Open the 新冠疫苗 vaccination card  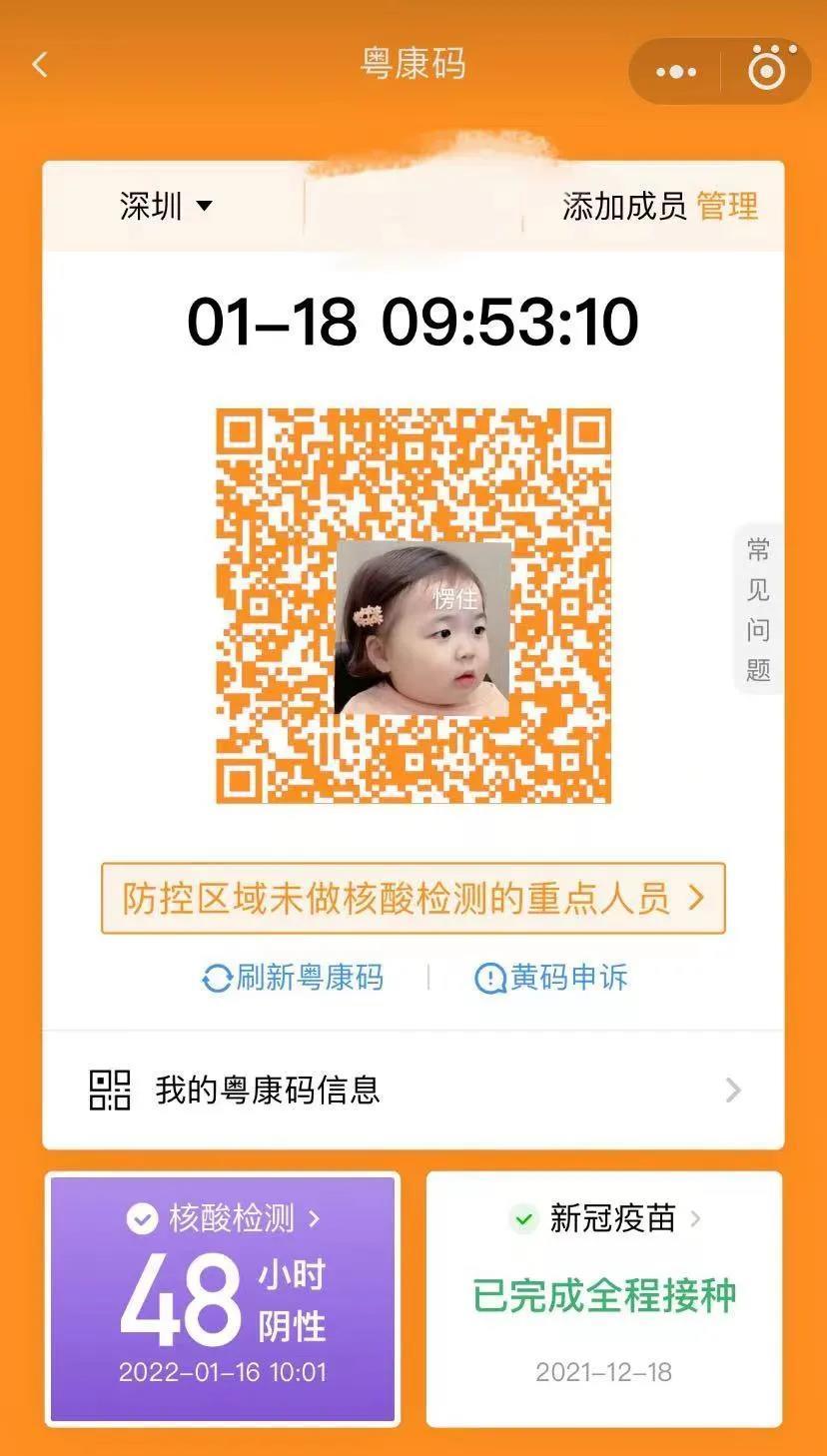point(604,1298)
